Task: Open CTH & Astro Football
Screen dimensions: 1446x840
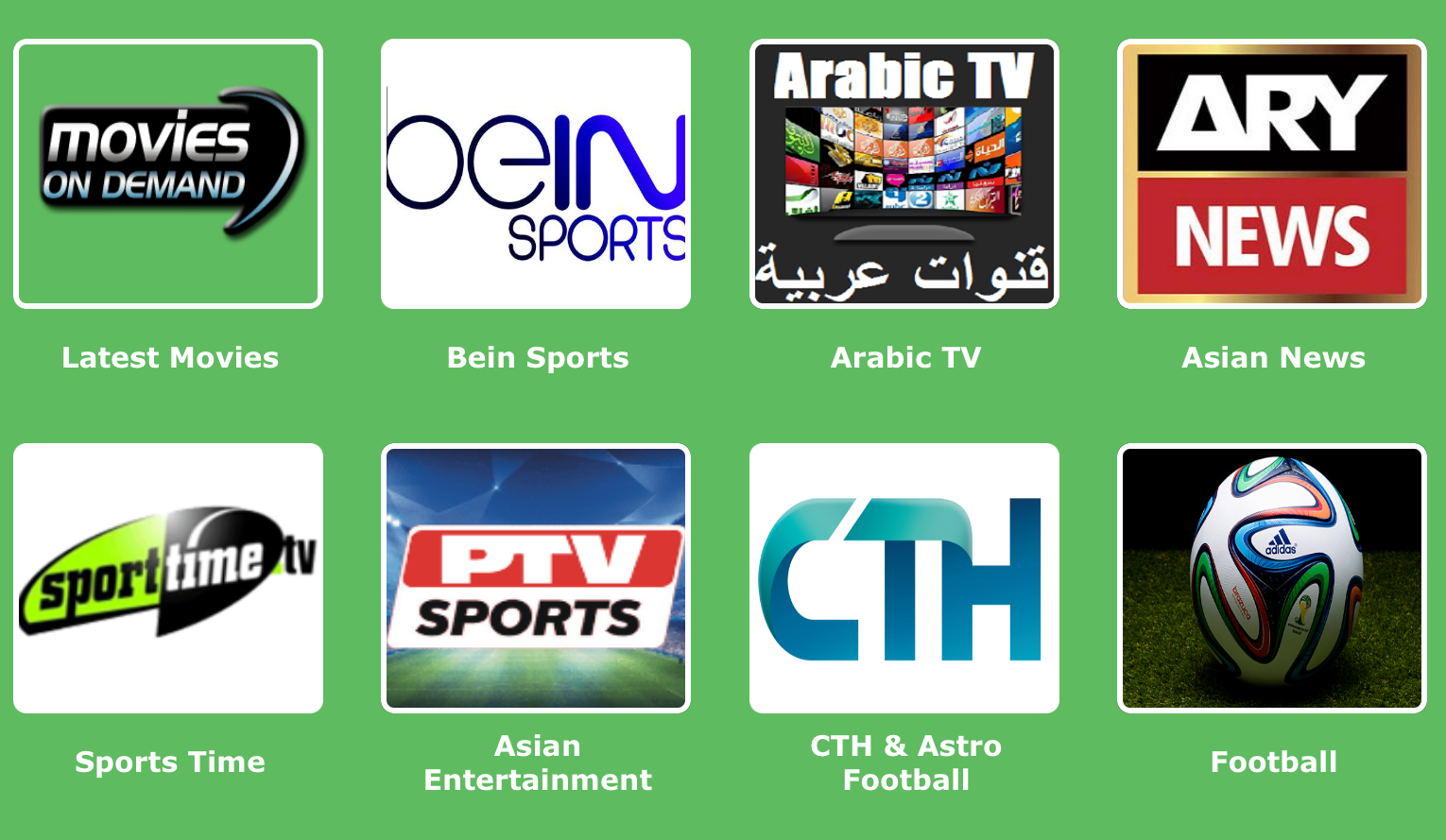Action: pos(904,578)
